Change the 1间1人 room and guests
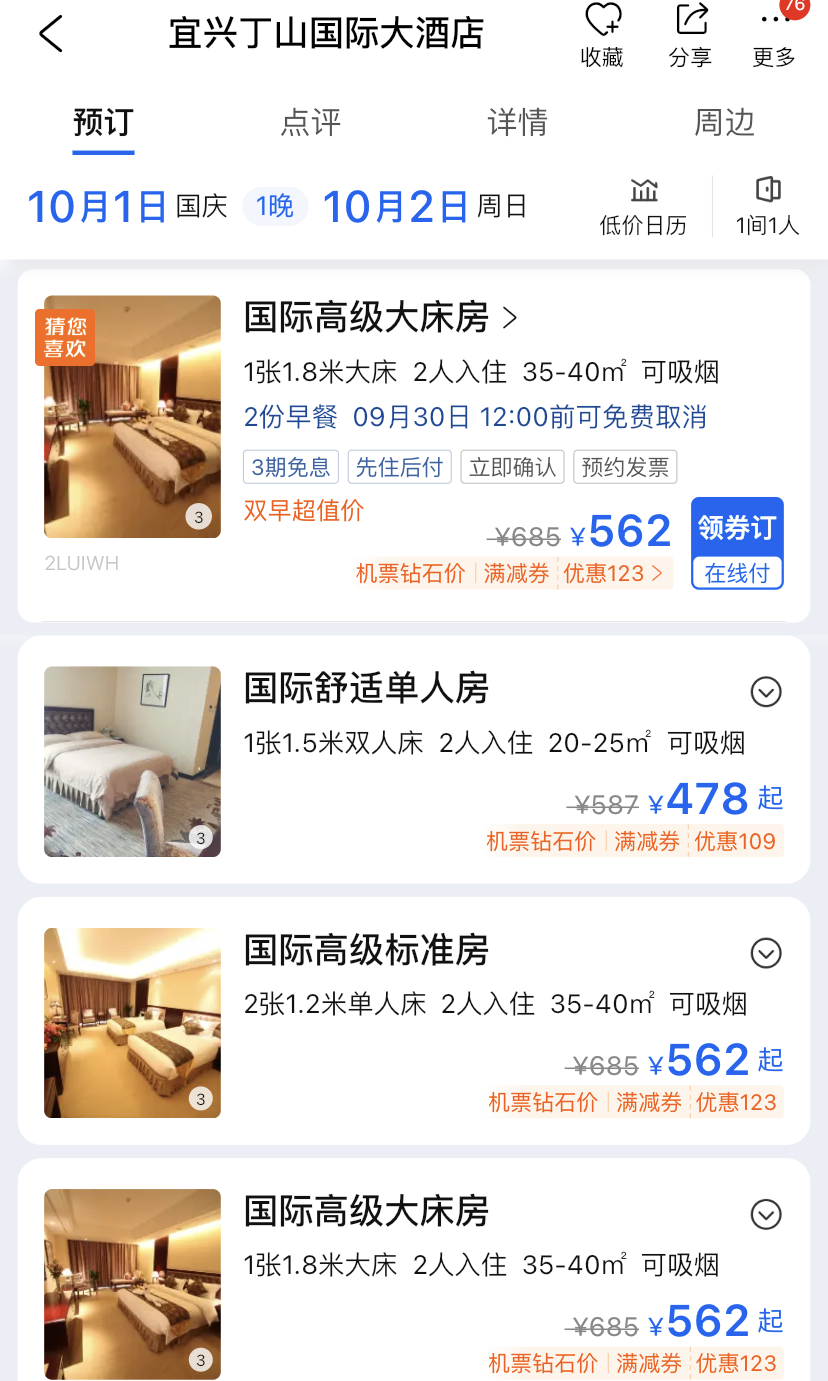Screen dimensions: 828x1381 point(767,206)
